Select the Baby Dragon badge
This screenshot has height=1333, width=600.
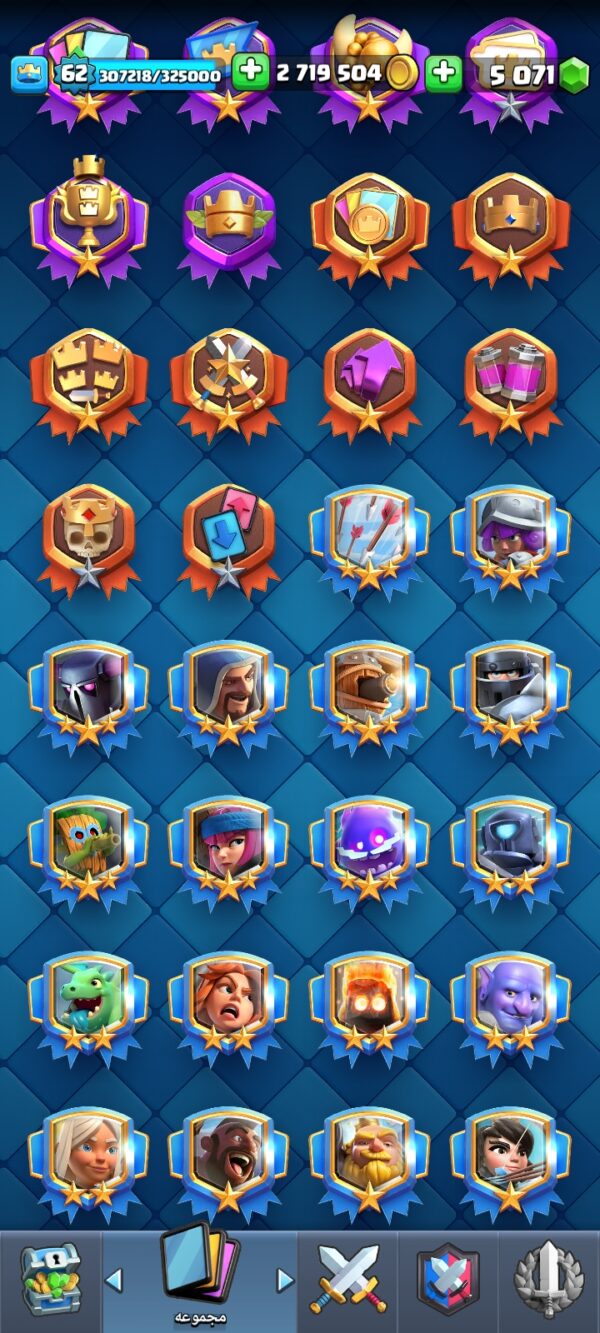tap(88, 1003)
